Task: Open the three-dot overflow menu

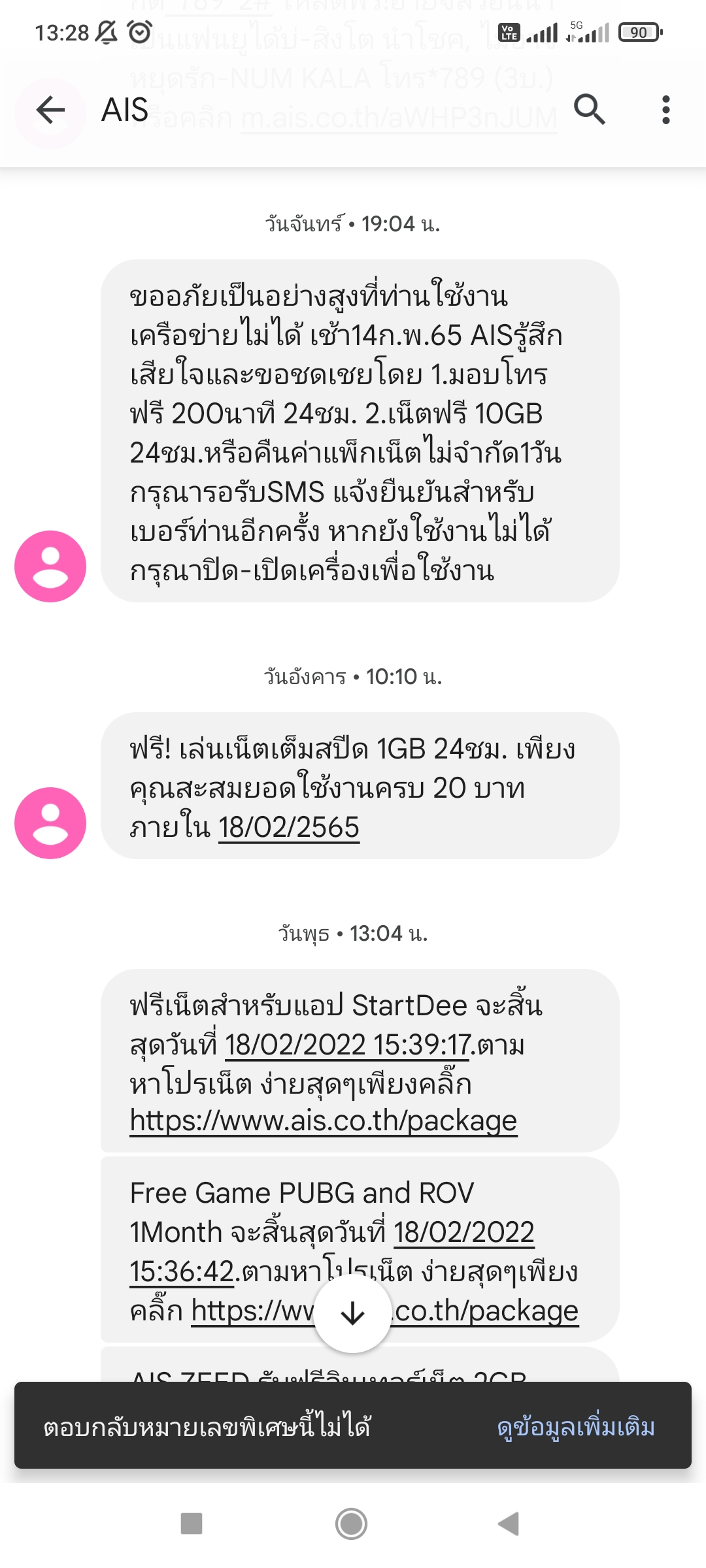Action: click(665, 110)
